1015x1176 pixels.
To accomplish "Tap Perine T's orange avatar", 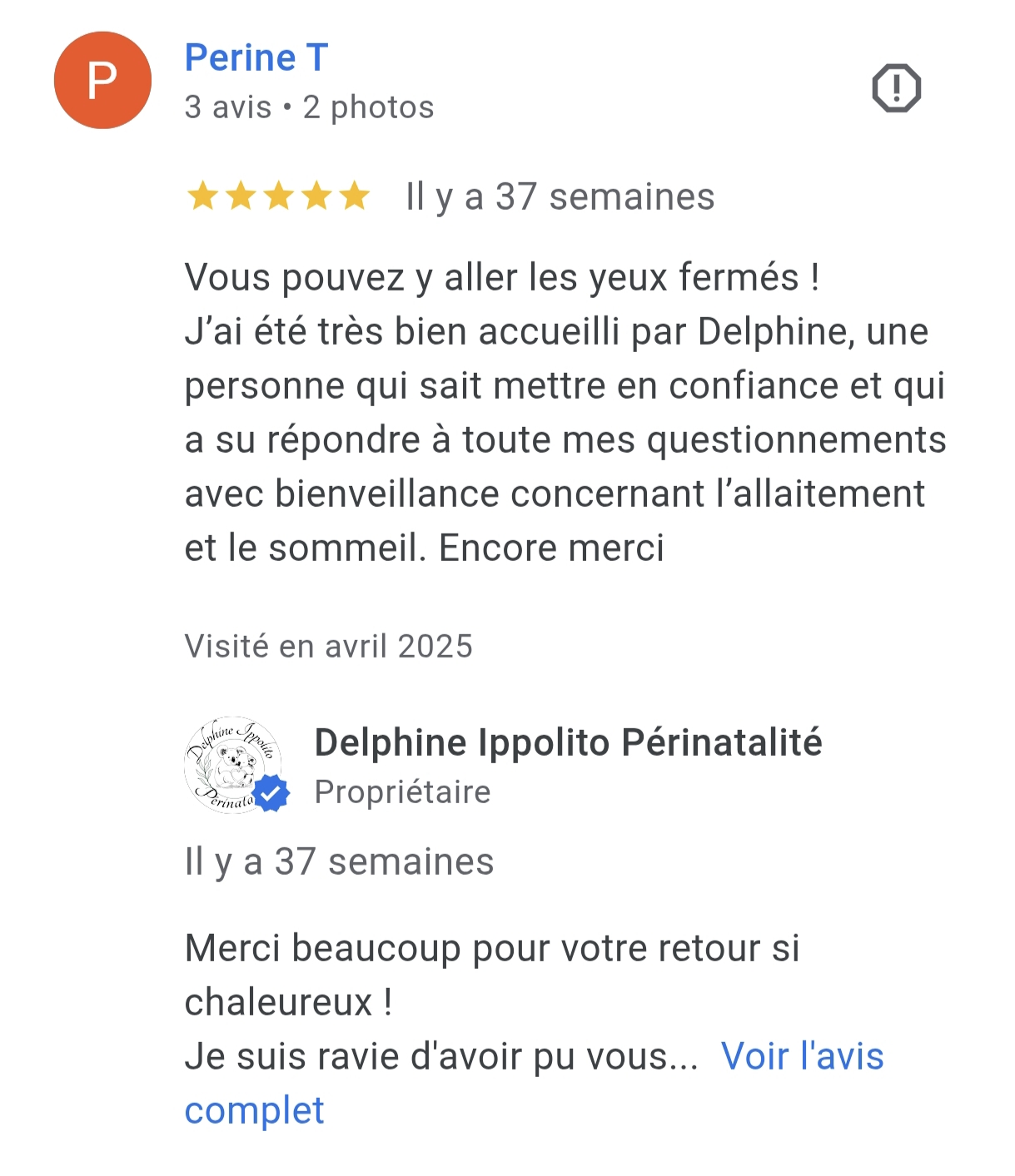I will [102, 81].
